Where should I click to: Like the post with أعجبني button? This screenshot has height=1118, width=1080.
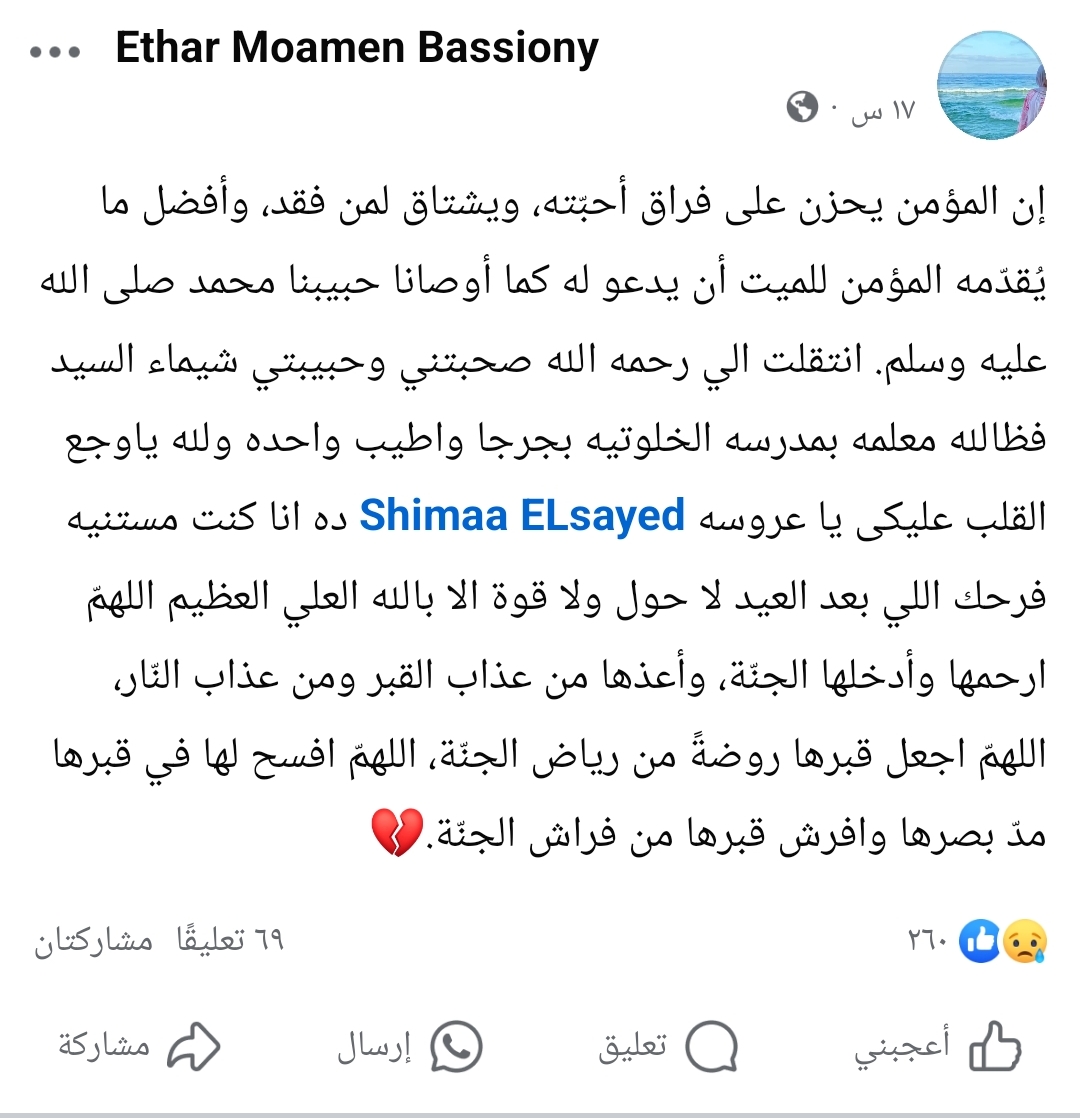[938, 1048]
